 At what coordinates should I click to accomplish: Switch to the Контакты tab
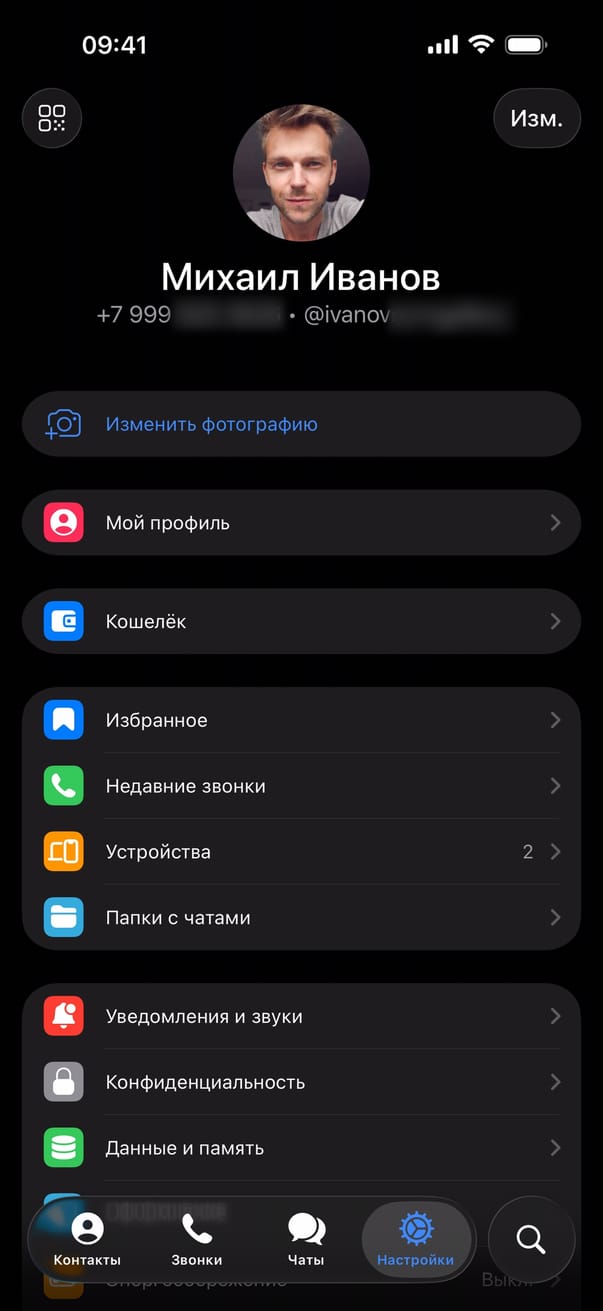click(87, 1240)
